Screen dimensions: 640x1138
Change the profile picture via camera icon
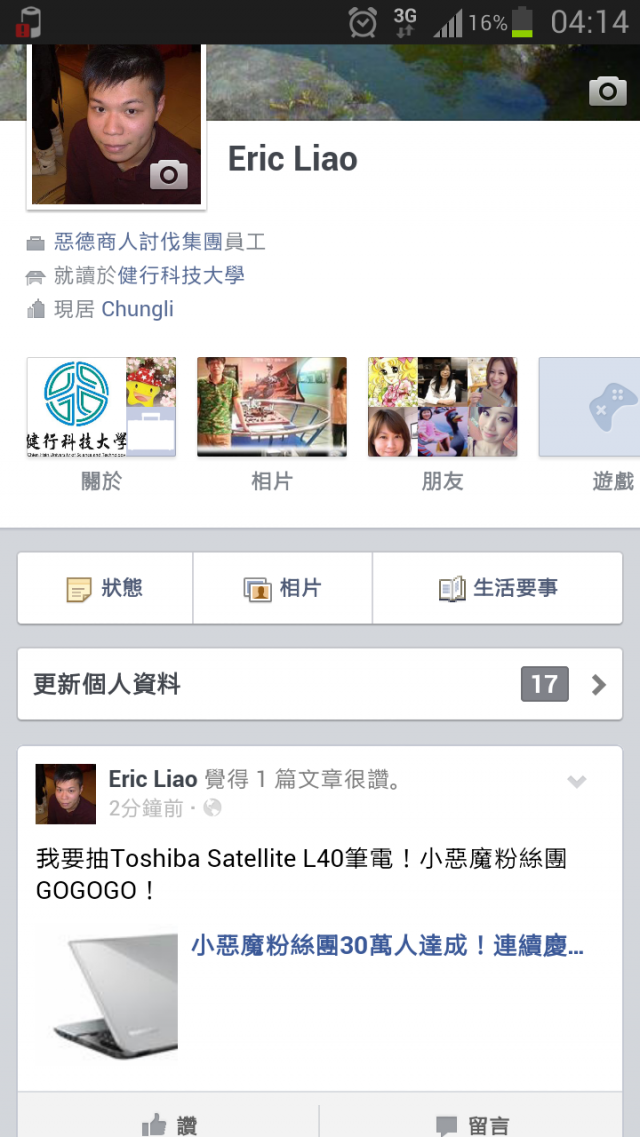[168, 175]
